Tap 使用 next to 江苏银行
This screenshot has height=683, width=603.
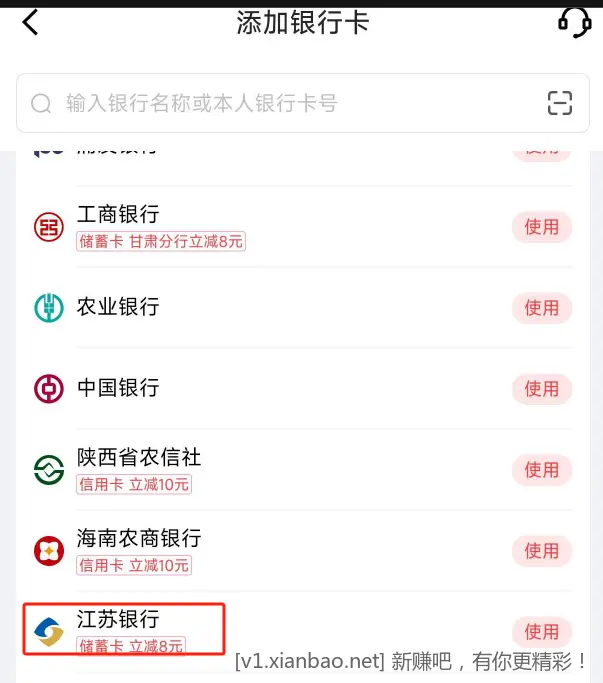coord(542,632)
